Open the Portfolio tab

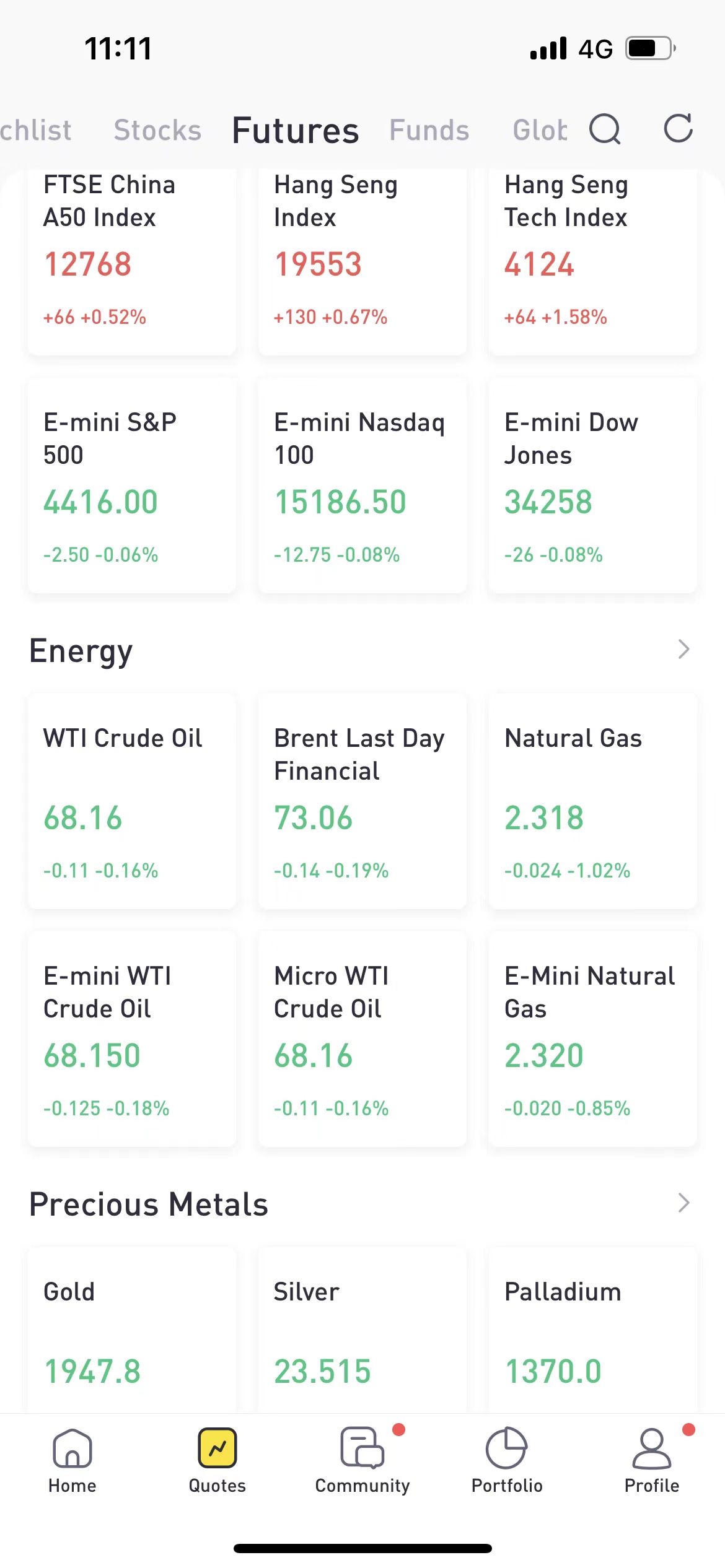[x=507, y=1460]
